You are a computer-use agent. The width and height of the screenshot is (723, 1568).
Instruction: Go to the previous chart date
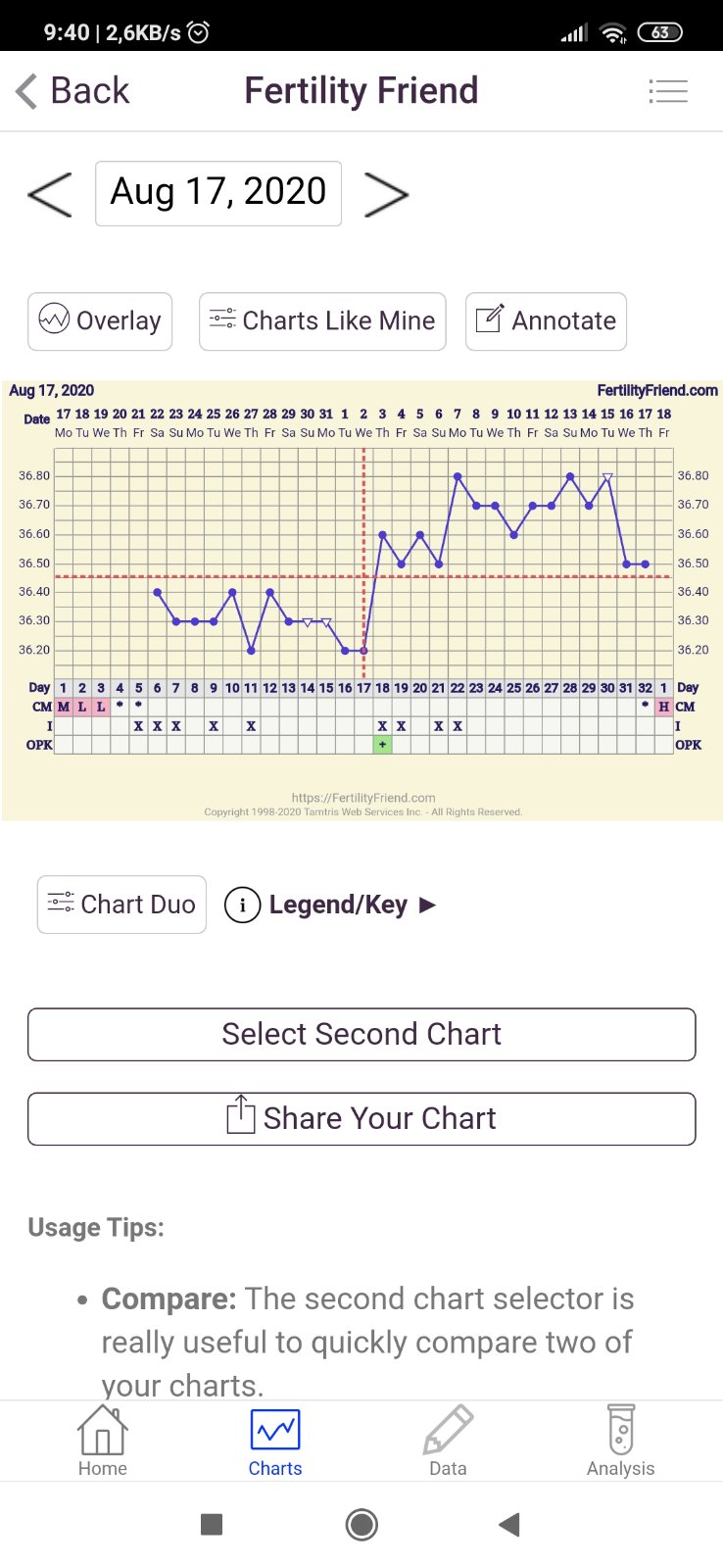[x=50, y=194]
